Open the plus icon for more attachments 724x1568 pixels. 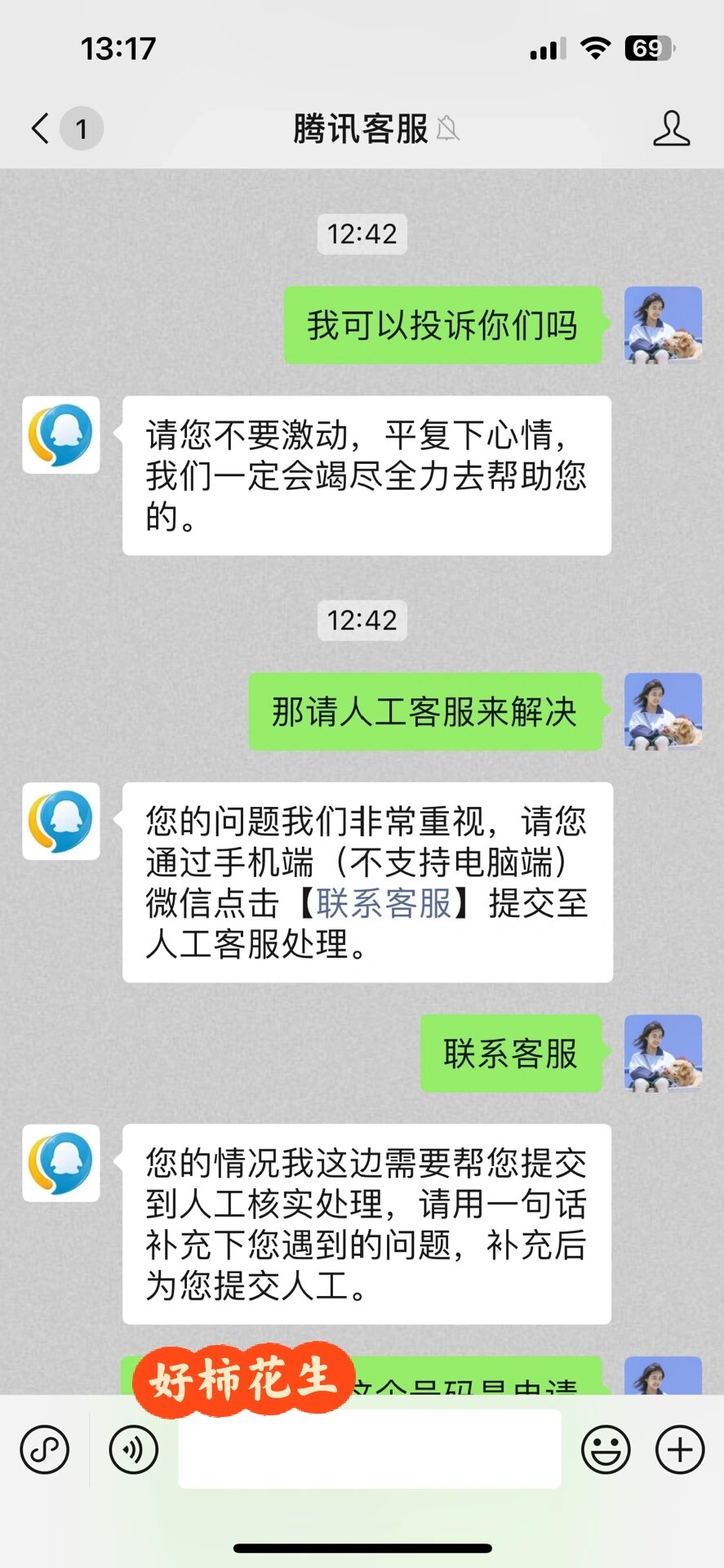coord(677,1447)
